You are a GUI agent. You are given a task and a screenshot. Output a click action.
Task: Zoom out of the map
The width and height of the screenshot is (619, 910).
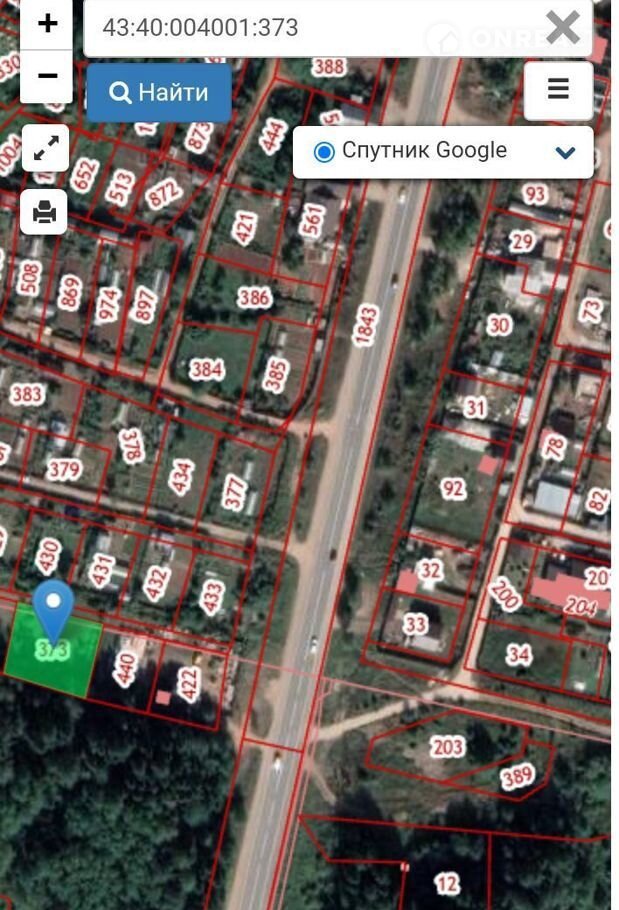pos(47,77)
